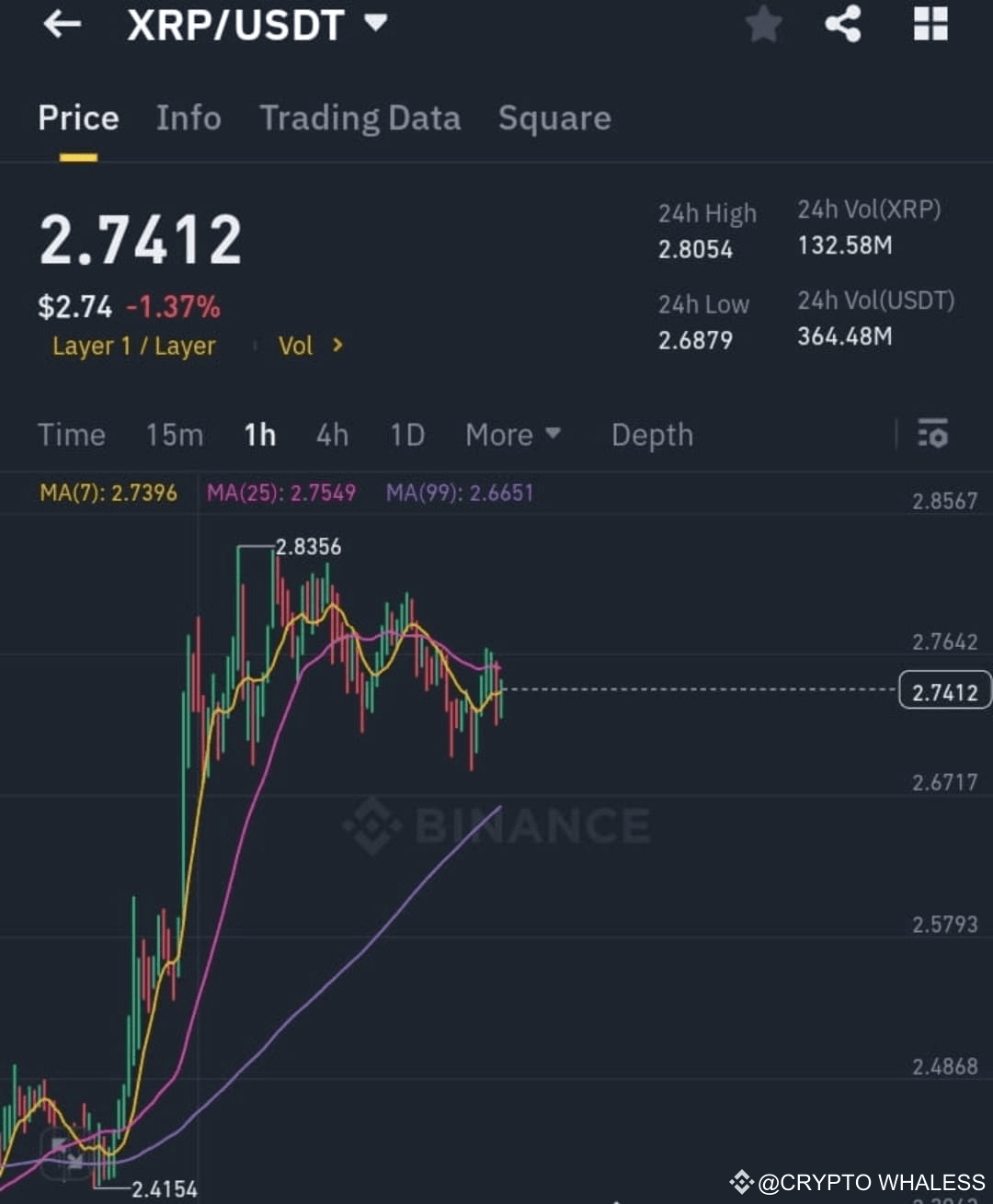Expand the More timeframe dropdown

(x=512, y=435)
